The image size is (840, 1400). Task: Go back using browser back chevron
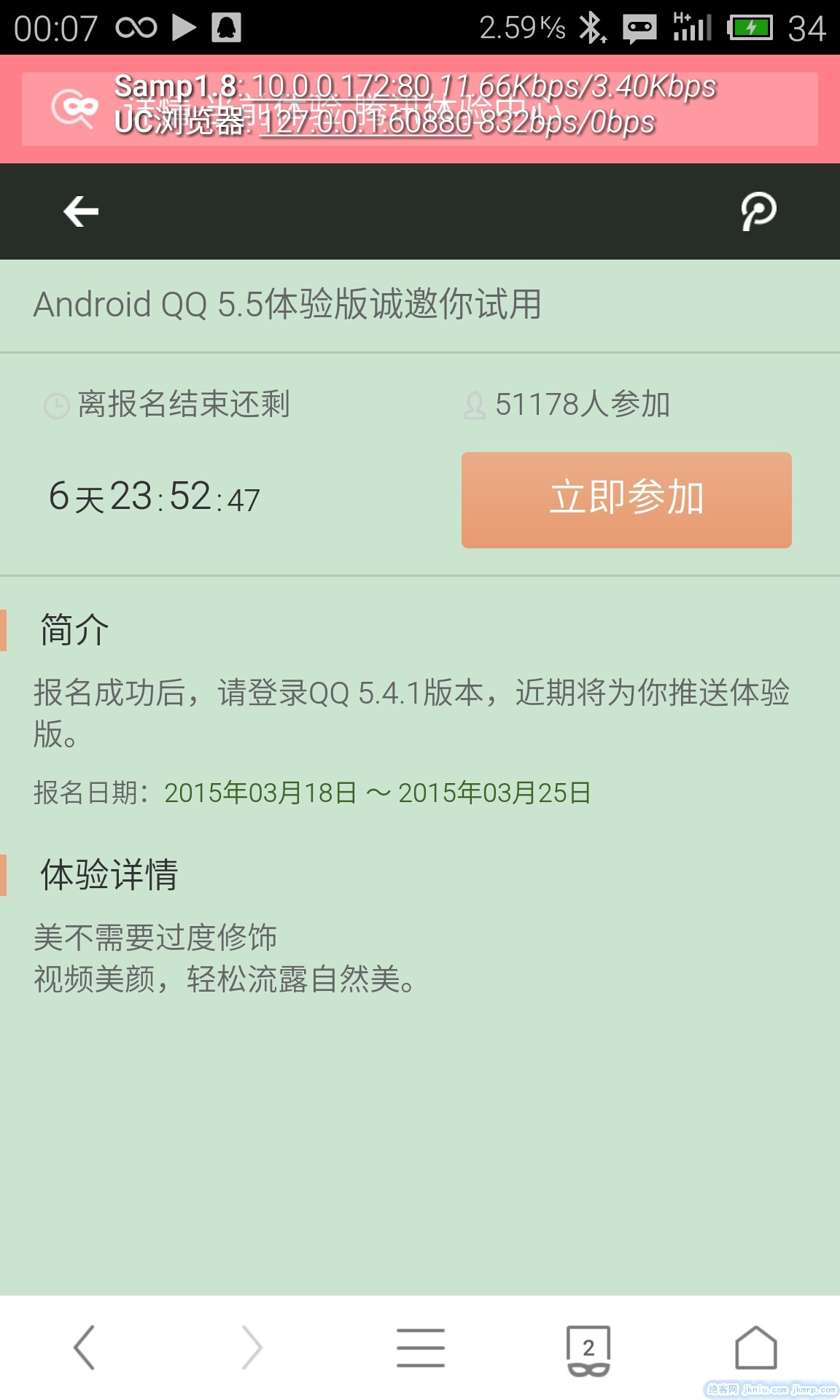coord(85,1347)
